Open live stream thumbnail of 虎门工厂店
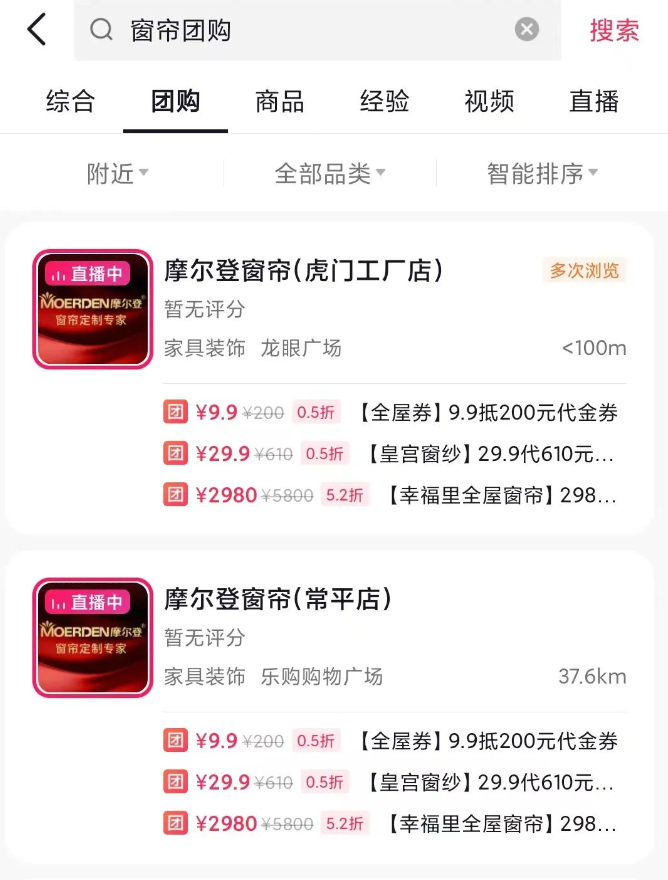Image resolution: width=668 pixels, height=880 pixels. pos(93,309)
